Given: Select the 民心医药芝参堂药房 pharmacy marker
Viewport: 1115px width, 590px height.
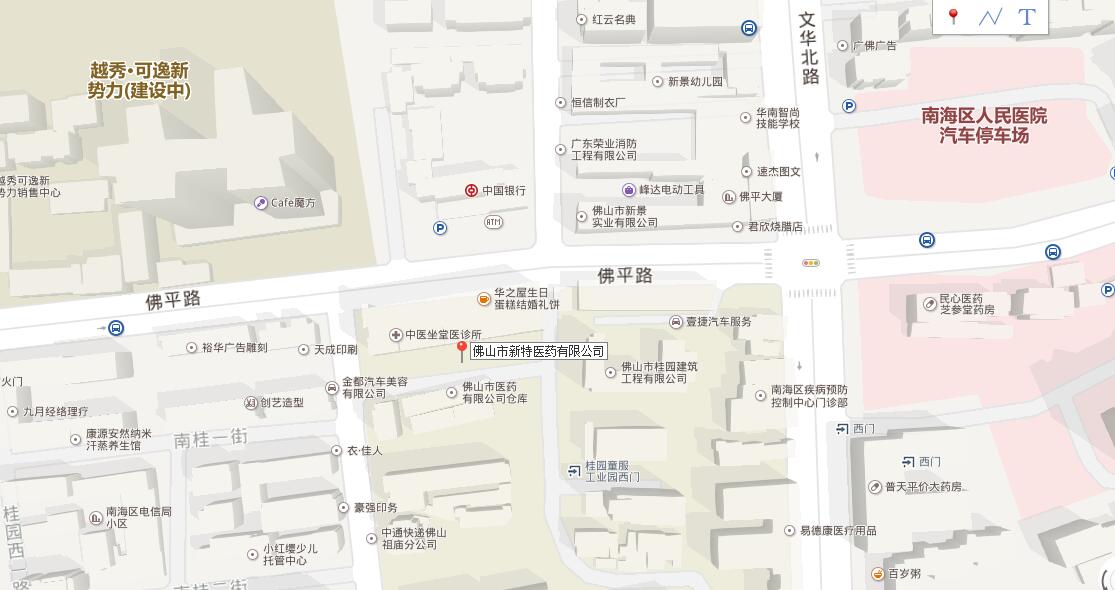Looking at the screenshot, I should coord(928,299).
